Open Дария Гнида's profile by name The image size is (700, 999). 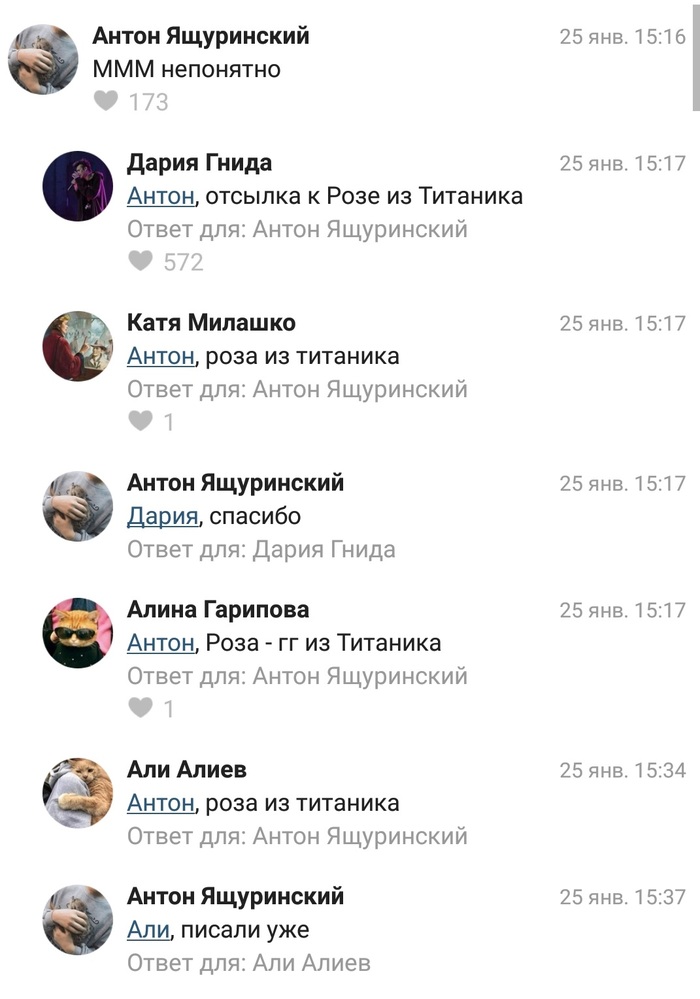pos(199,163)
